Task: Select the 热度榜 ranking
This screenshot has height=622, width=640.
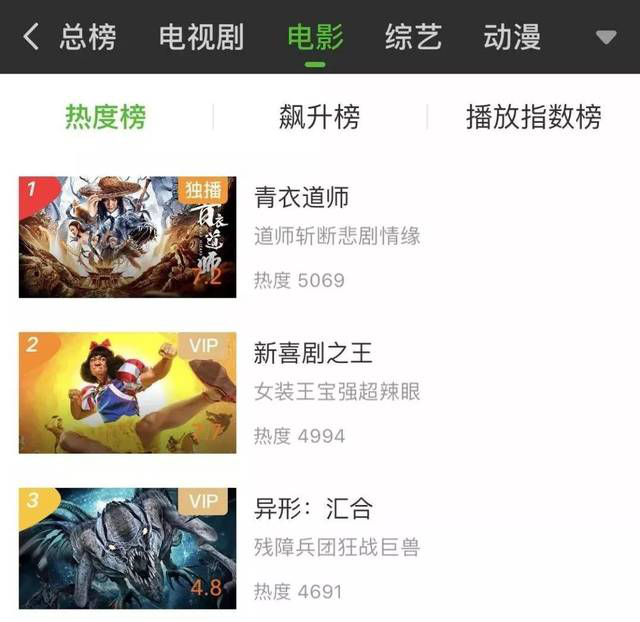Action: coord(106,117)
